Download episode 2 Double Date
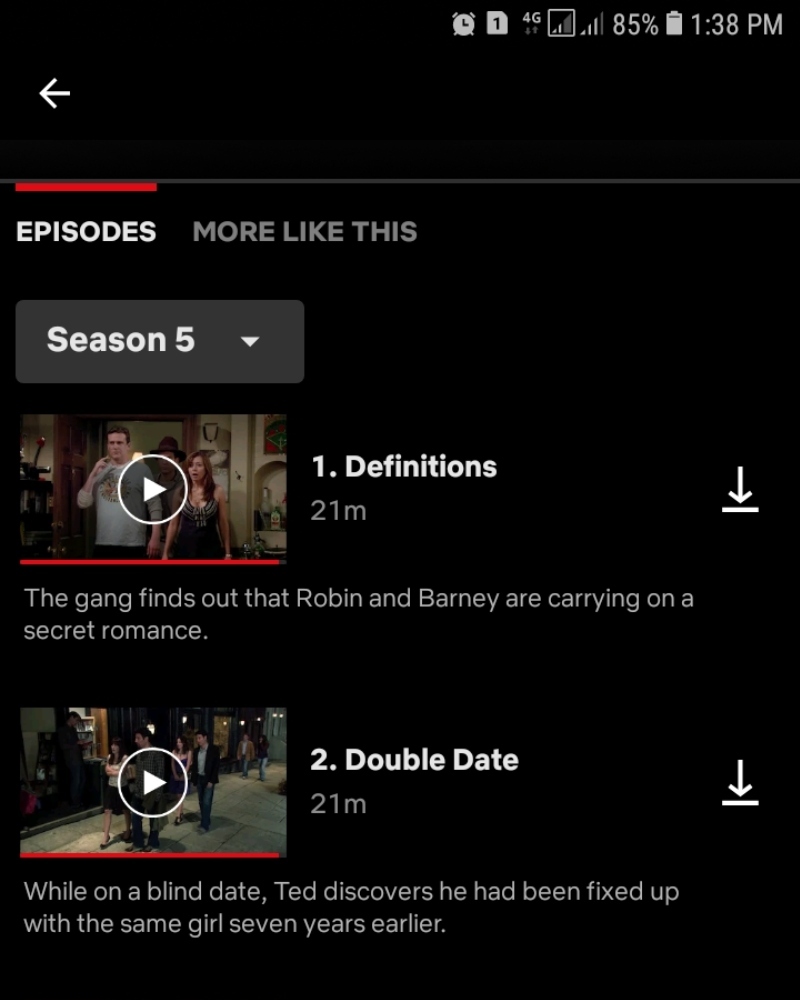This screenshot has height=1000, width=800. click(740, 782)
